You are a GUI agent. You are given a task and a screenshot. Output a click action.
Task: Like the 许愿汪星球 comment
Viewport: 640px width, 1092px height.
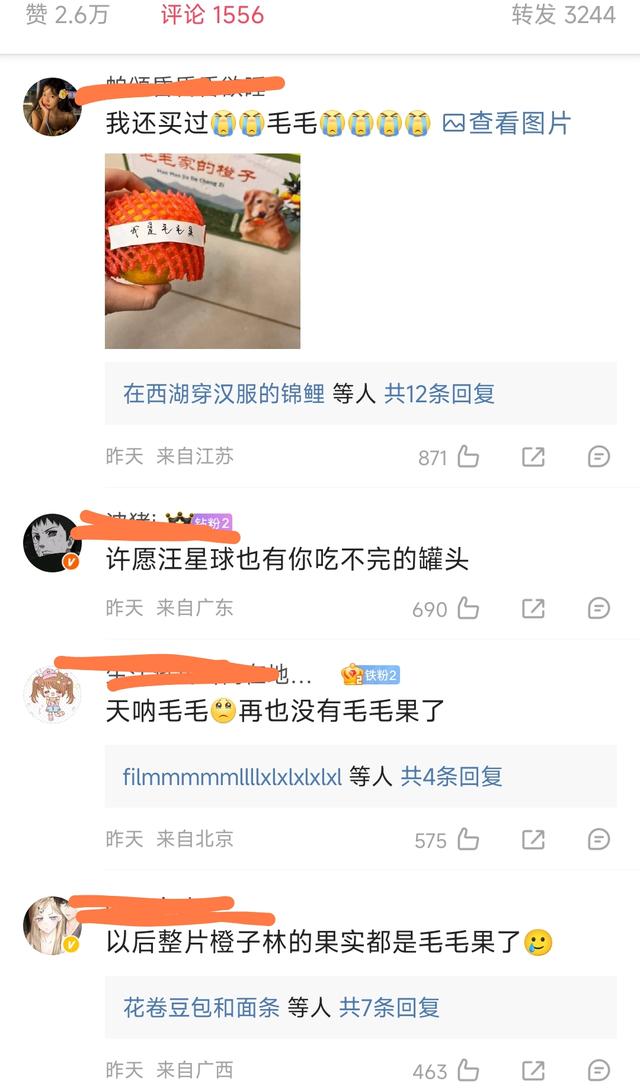pyautogui.click(x=468, y=608)
